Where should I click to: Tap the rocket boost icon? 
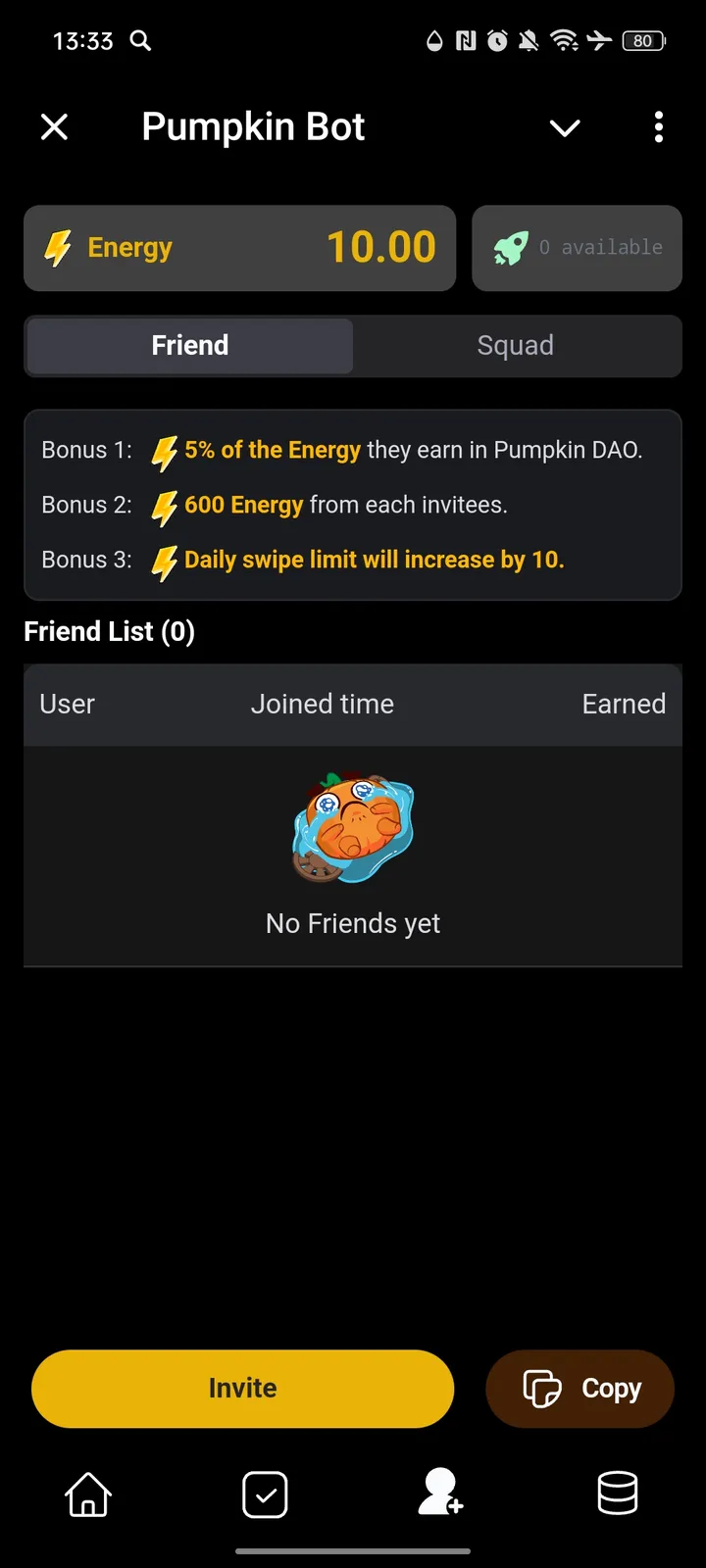[x=511, y=248]
